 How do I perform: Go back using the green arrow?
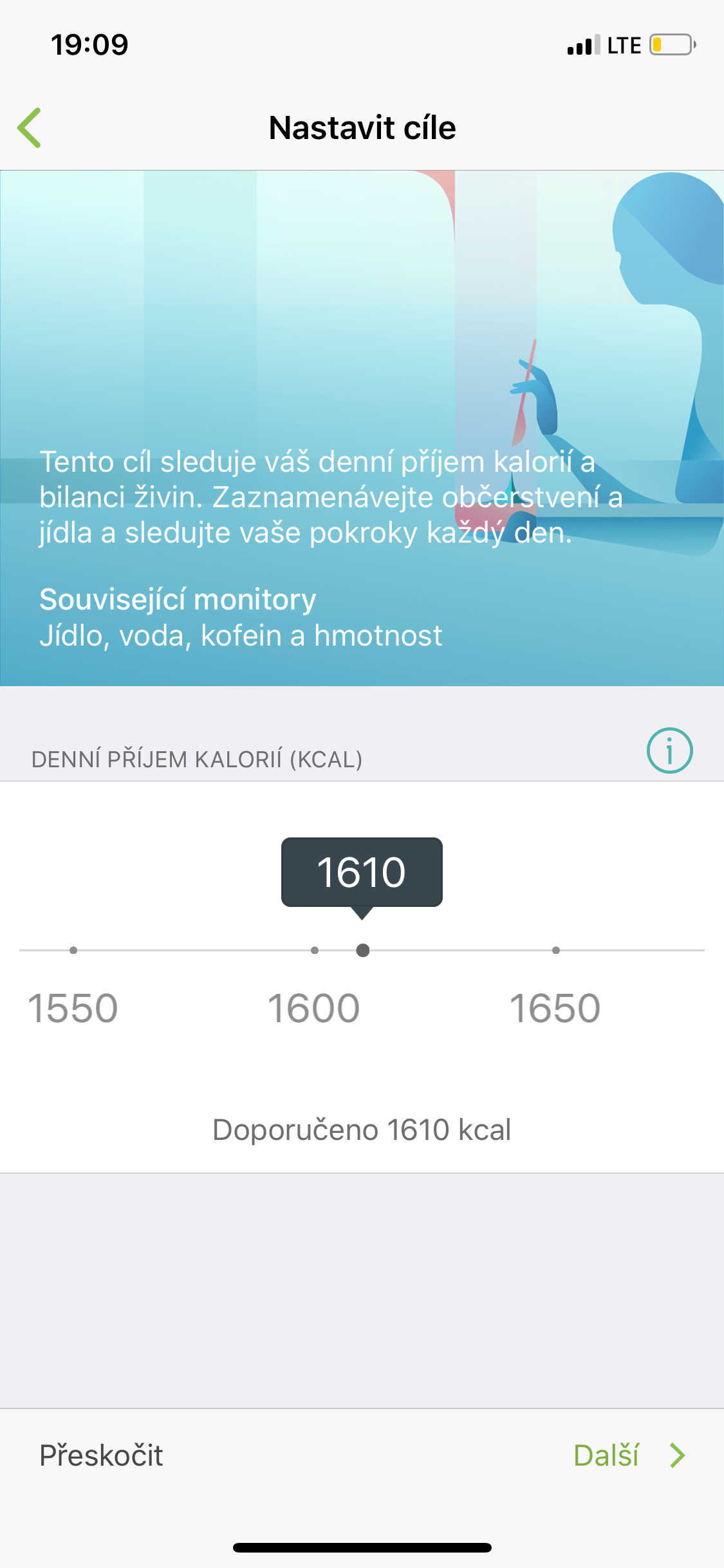tap(30, 127)
